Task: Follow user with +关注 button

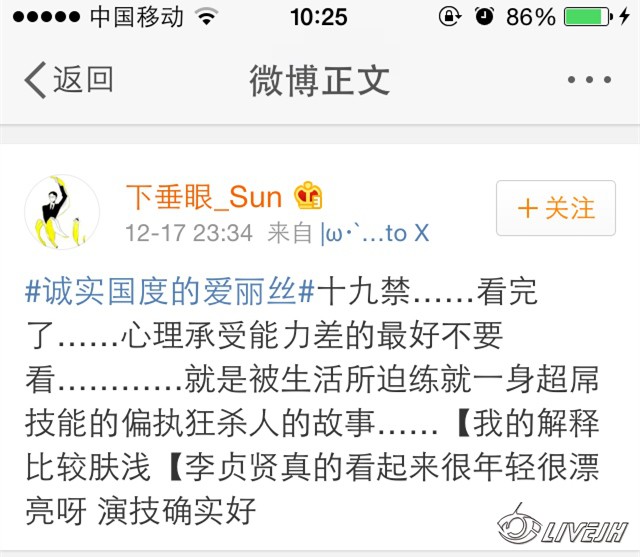Action: click(x=556, y=208)
